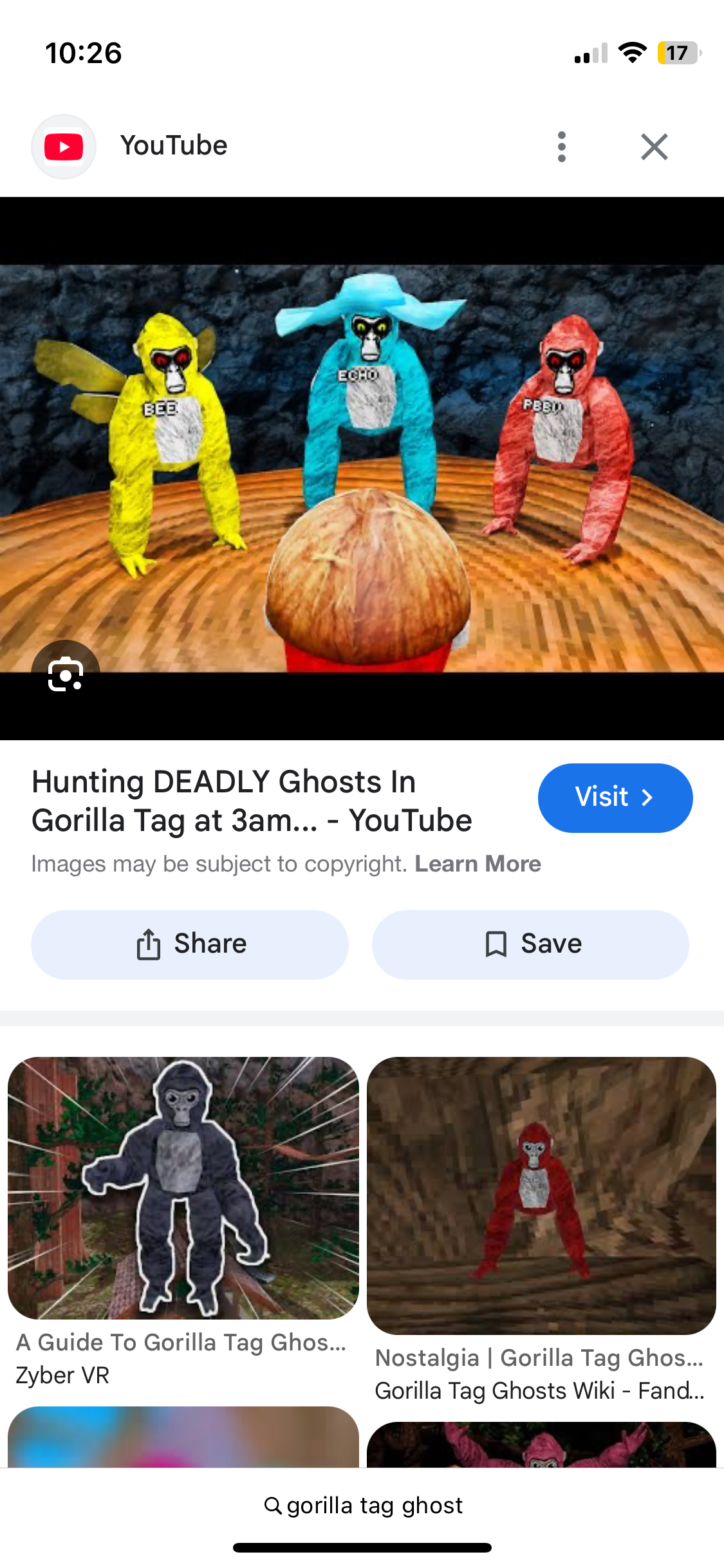Open the main Hunting DEADLY Ghosts image
Screen dimensions: 724x1568
(362, 469)
